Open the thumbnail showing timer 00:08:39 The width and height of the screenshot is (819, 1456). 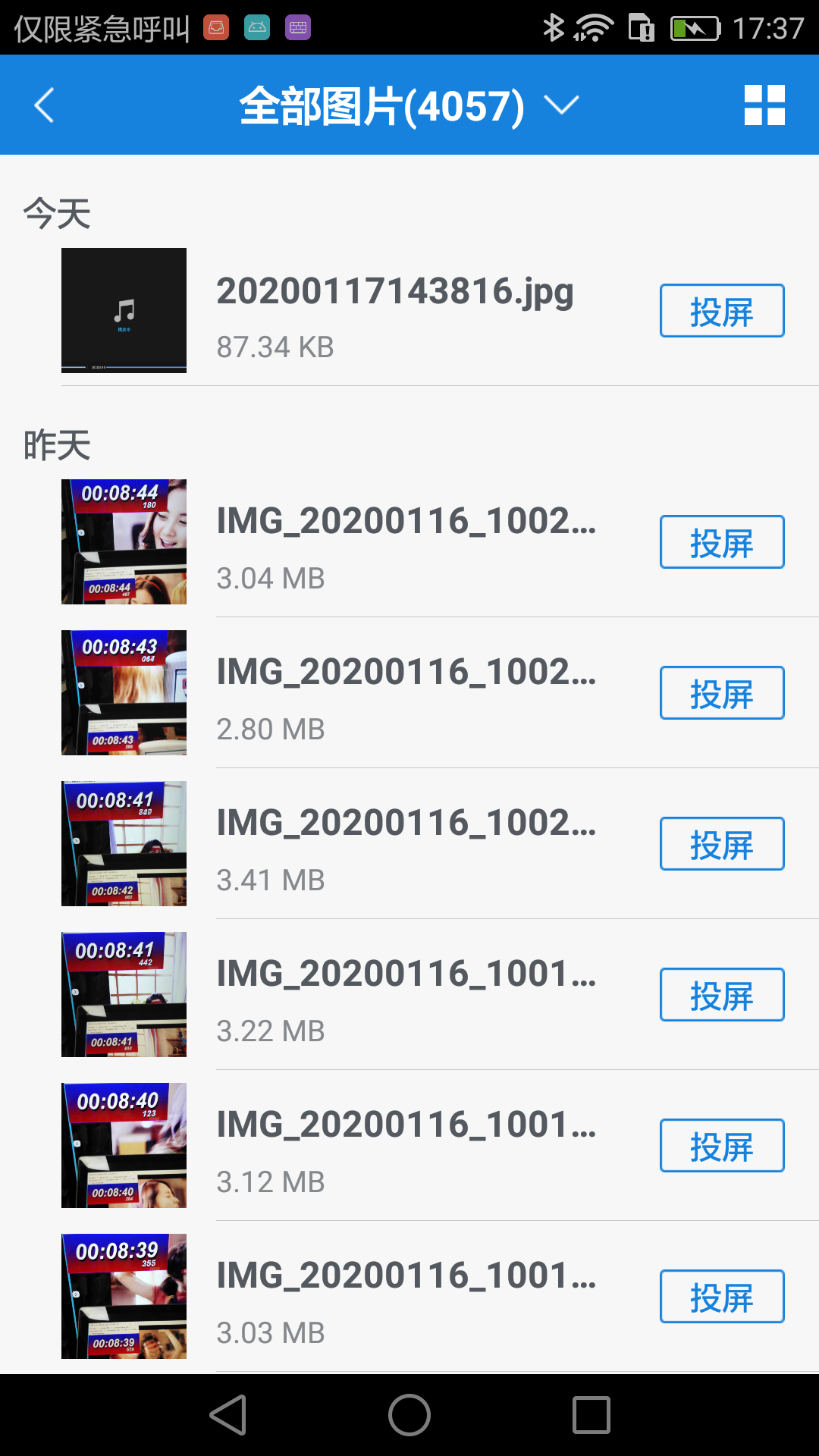(x=124, y=1297)
